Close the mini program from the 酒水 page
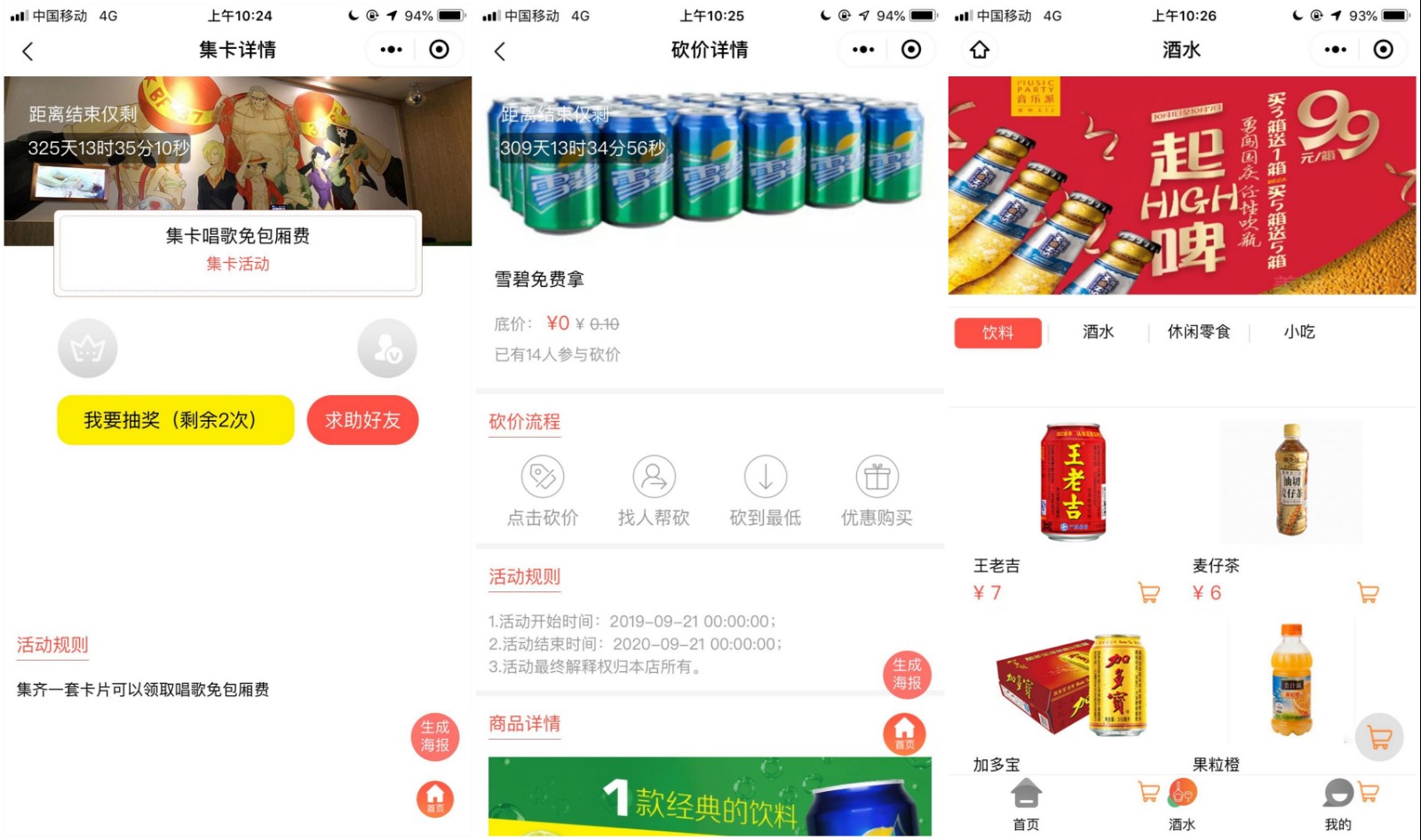Screen dimensions: 1421x840 [1383, 50]
